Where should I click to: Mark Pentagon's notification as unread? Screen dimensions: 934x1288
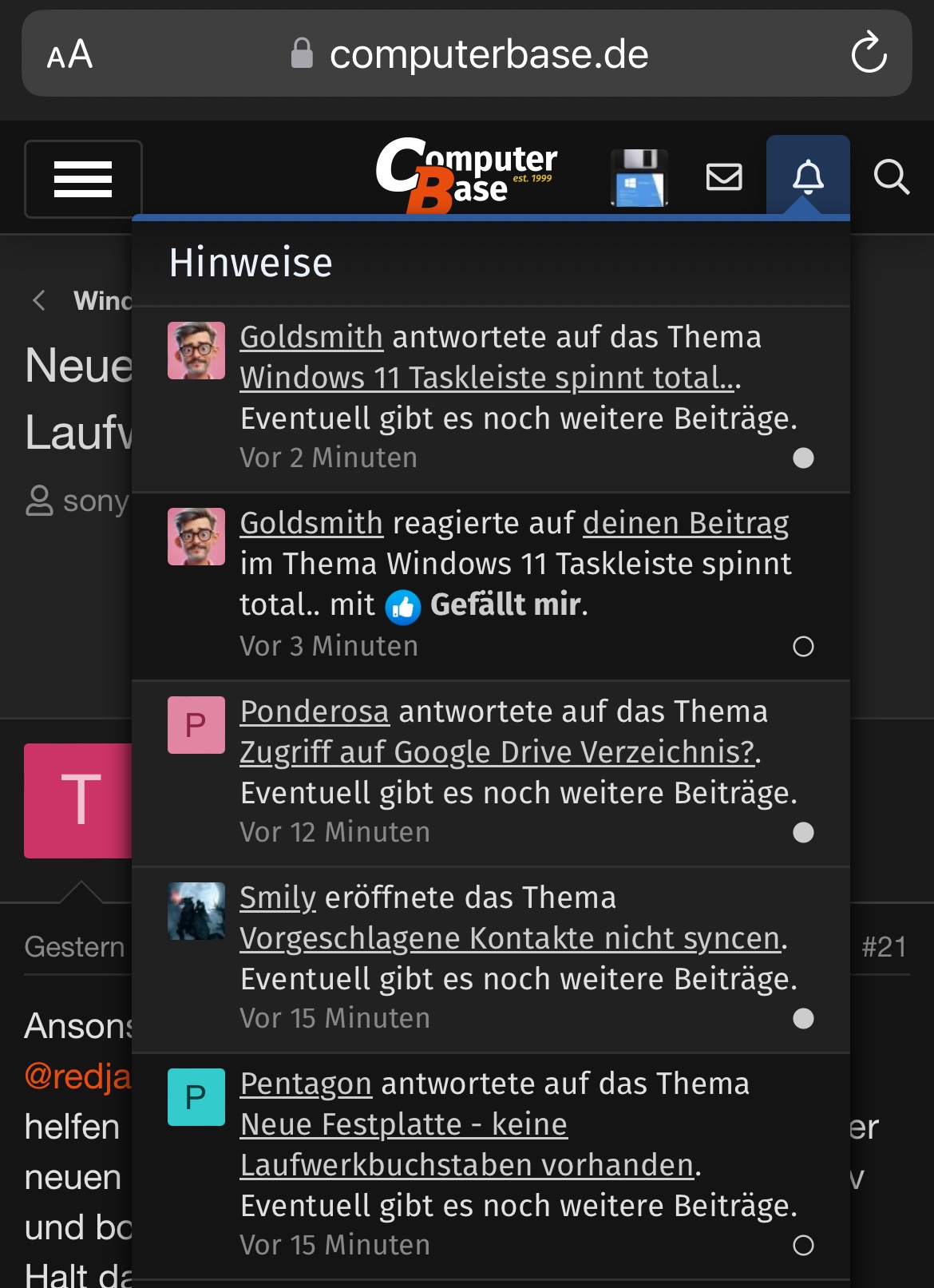[803, 1245]
